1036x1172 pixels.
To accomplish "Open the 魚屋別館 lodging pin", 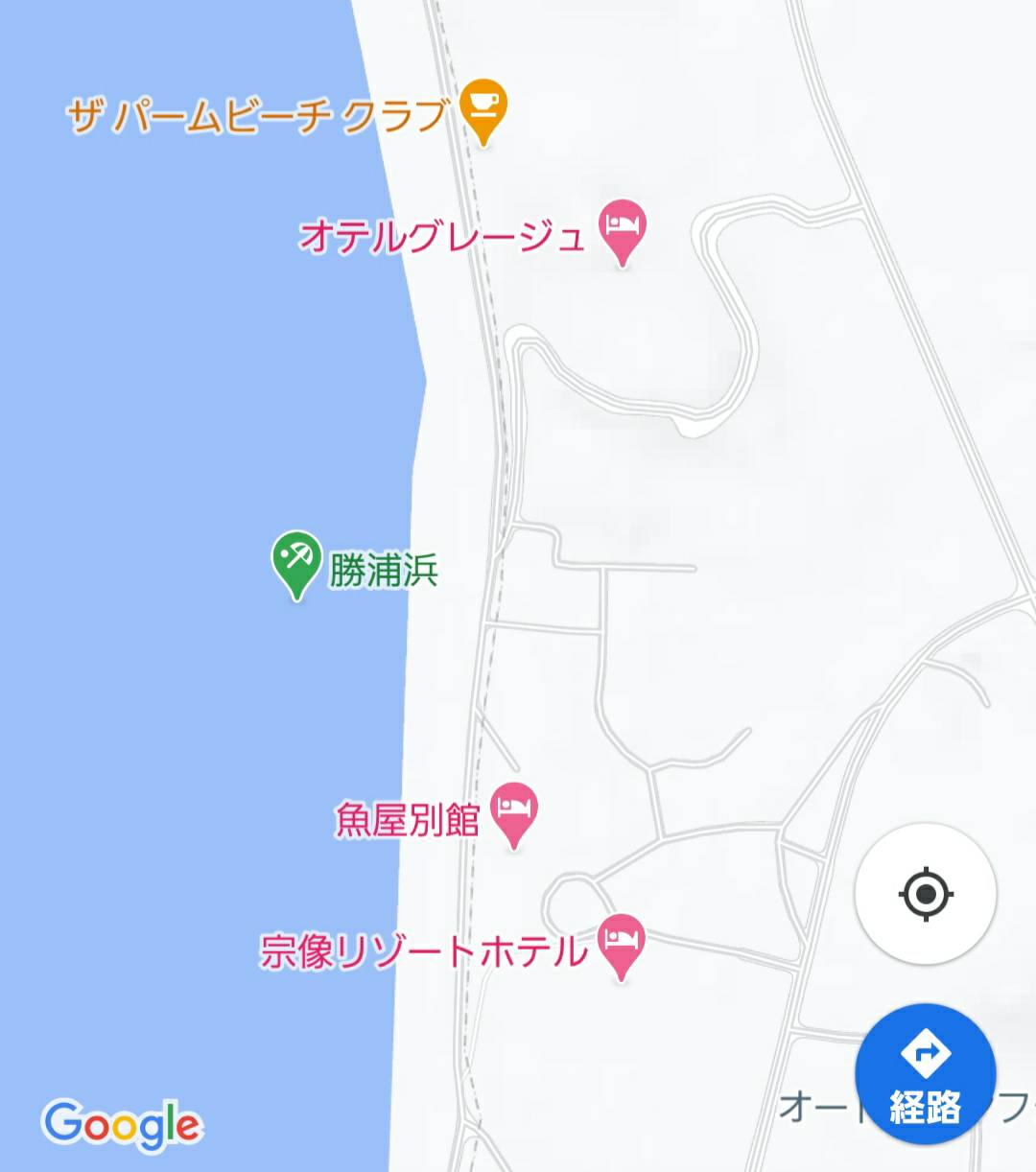I will coord(514,810).
